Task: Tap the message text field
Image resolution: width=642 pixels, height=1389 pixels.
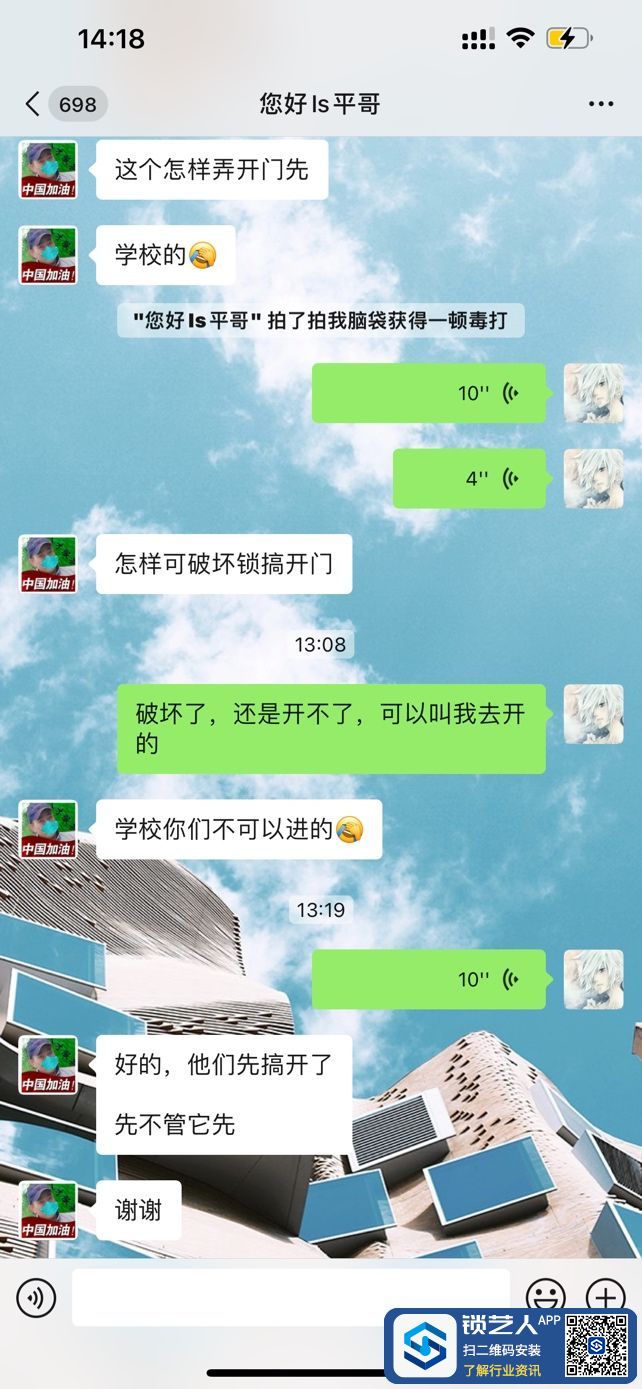Action: pyautogui.click(x=290, y=1297)
